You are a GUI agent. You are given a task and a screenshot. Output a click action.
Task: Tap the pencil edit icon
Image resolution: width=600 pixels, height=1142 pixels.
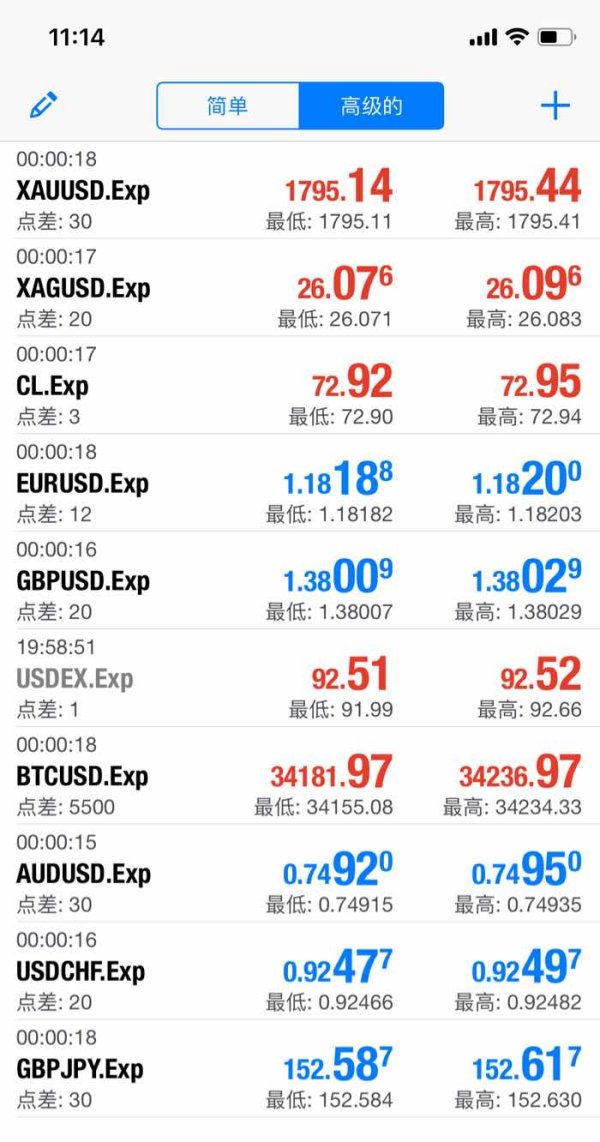click(x=44, y=105)
